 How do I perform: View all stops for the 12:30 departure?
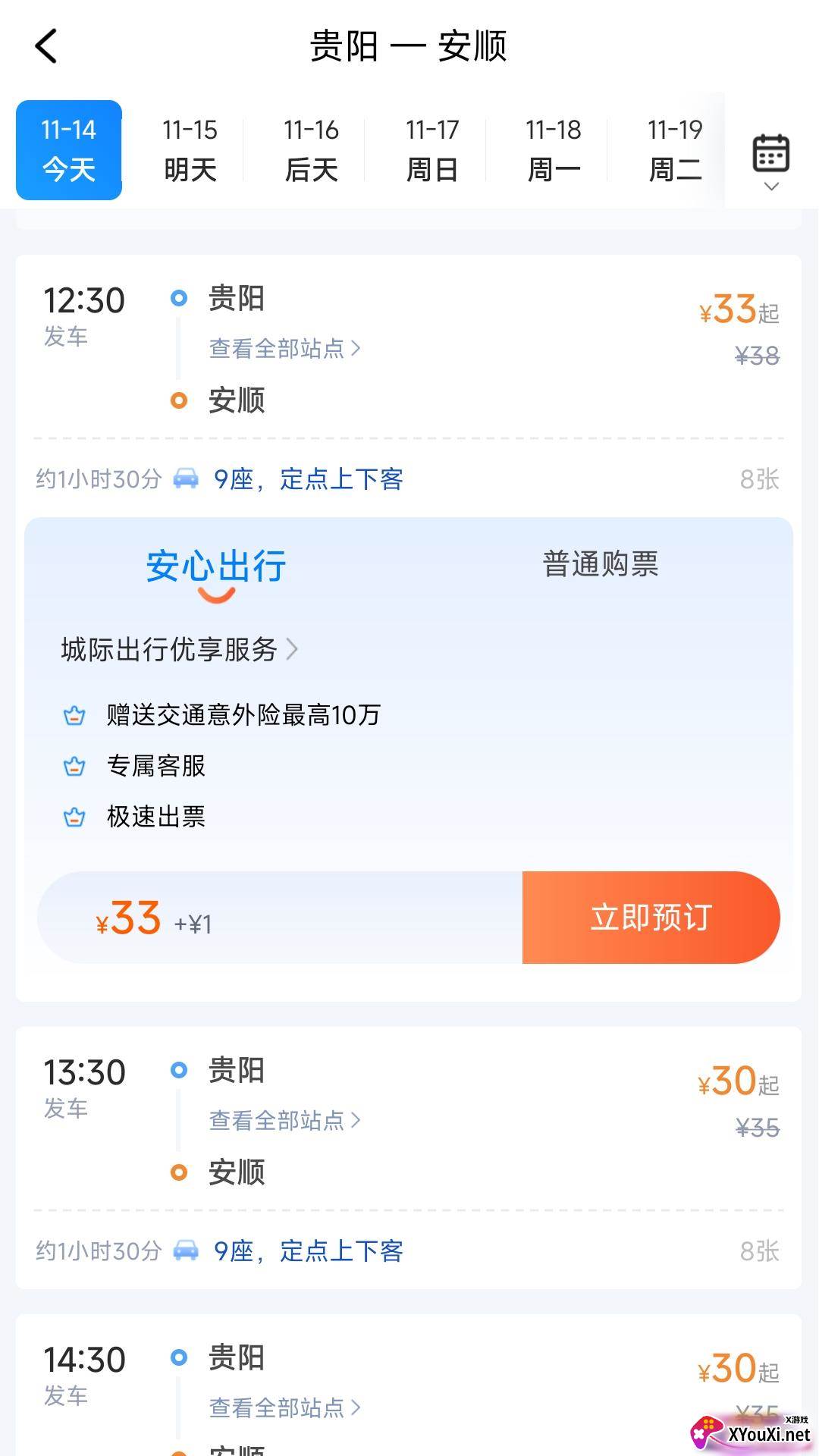pyautogui.click(x=284, y=349)
